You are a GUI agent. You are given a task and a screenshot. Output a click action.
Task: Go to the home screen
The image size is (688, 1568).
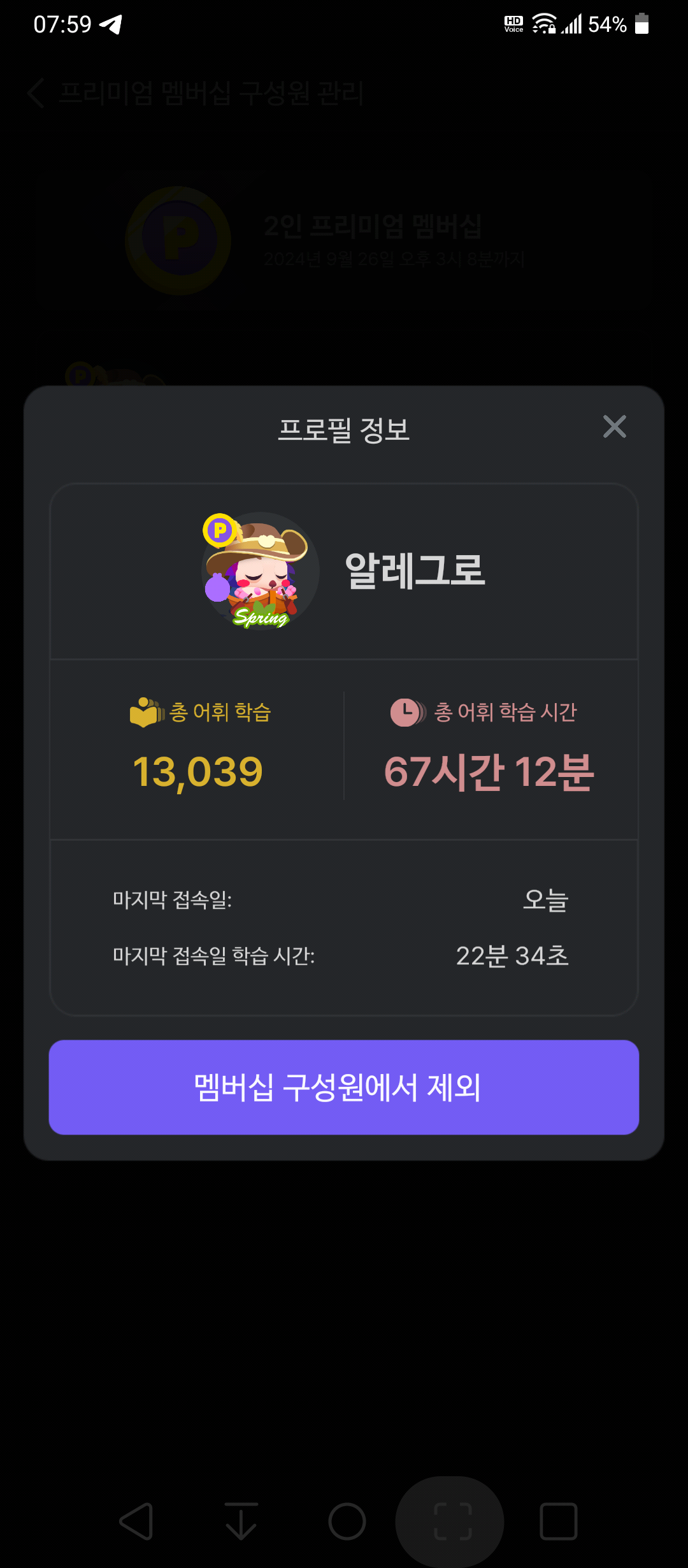coord(347,1521)
